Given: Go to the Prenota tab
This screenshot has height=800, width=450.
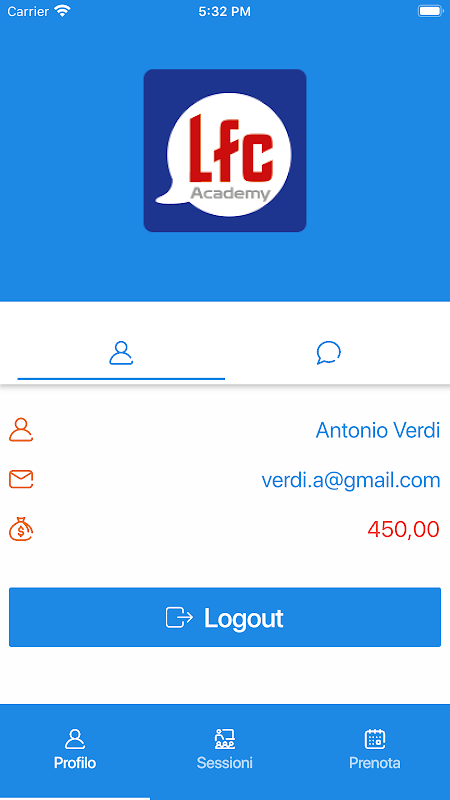Looking at the screenshot, I should coord(375,748).
